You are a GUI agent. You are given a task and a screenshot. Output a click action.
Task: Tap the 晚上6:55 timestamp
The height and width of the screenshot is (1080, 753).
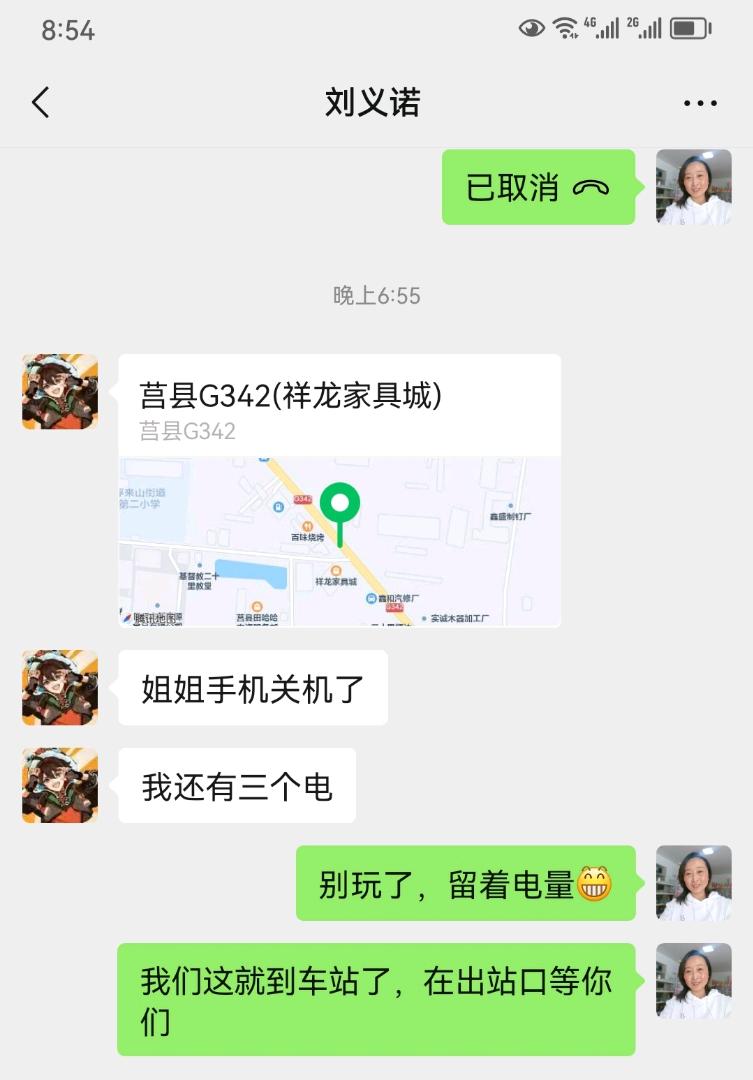pyautogui.click(x=376, y=295)
